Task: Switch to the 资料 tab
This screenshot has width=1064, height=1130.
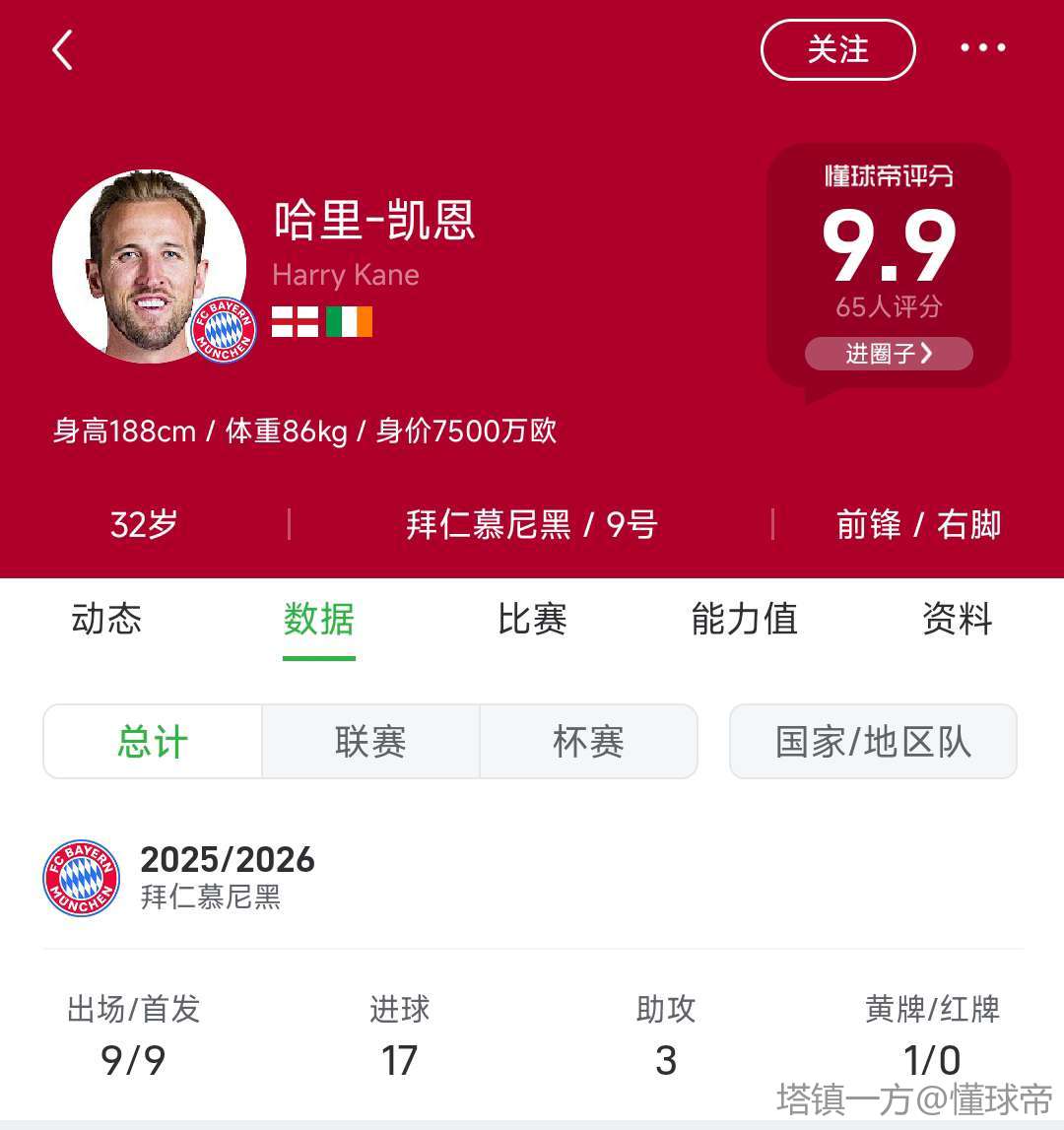Action: 957,620
